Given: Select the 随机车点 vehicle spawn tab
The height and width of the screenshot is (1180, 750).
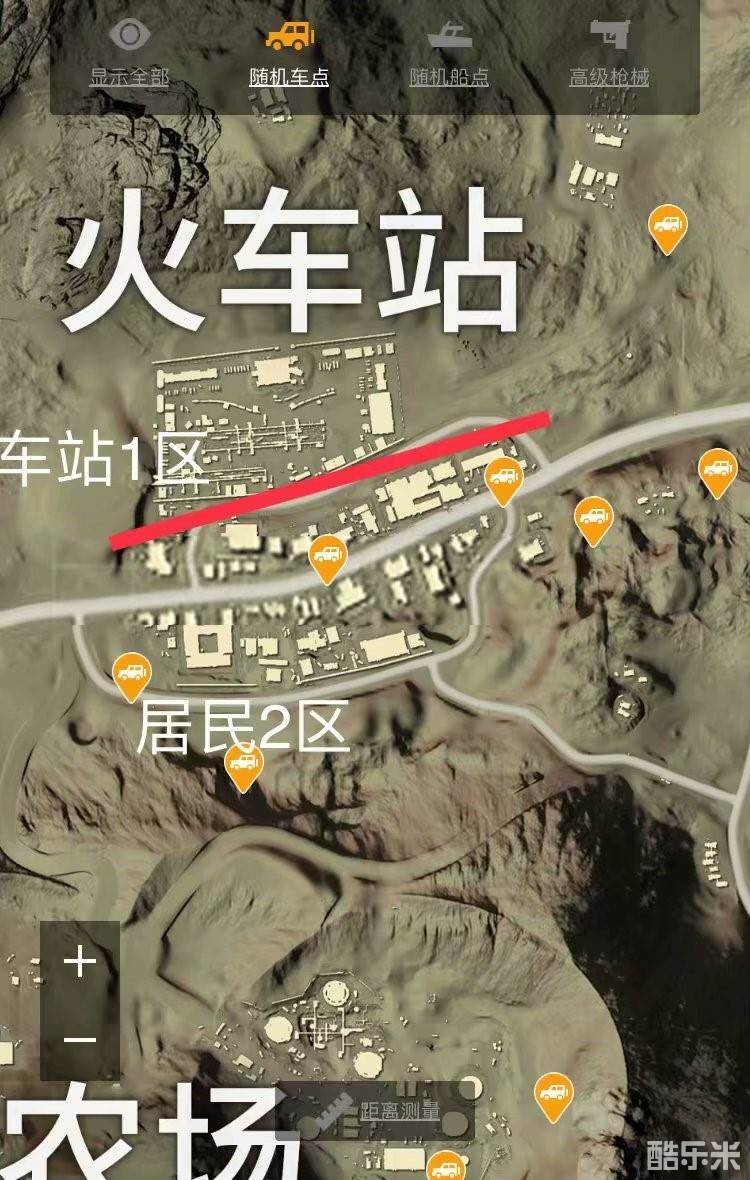Looking at the screenshot, I should pos(289,56).
